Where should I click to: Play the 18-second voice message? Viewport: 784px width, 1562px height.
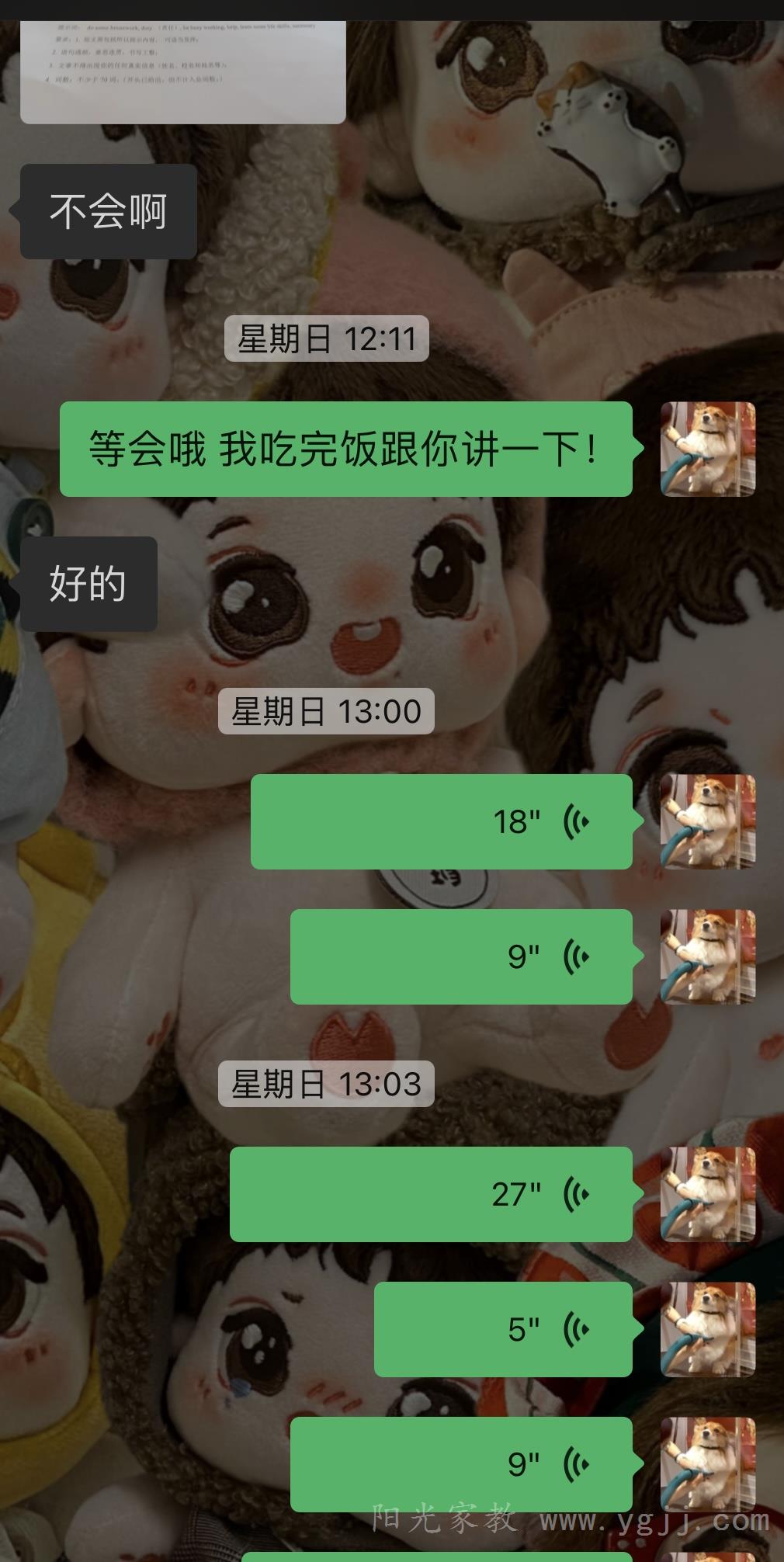[441, 821]
